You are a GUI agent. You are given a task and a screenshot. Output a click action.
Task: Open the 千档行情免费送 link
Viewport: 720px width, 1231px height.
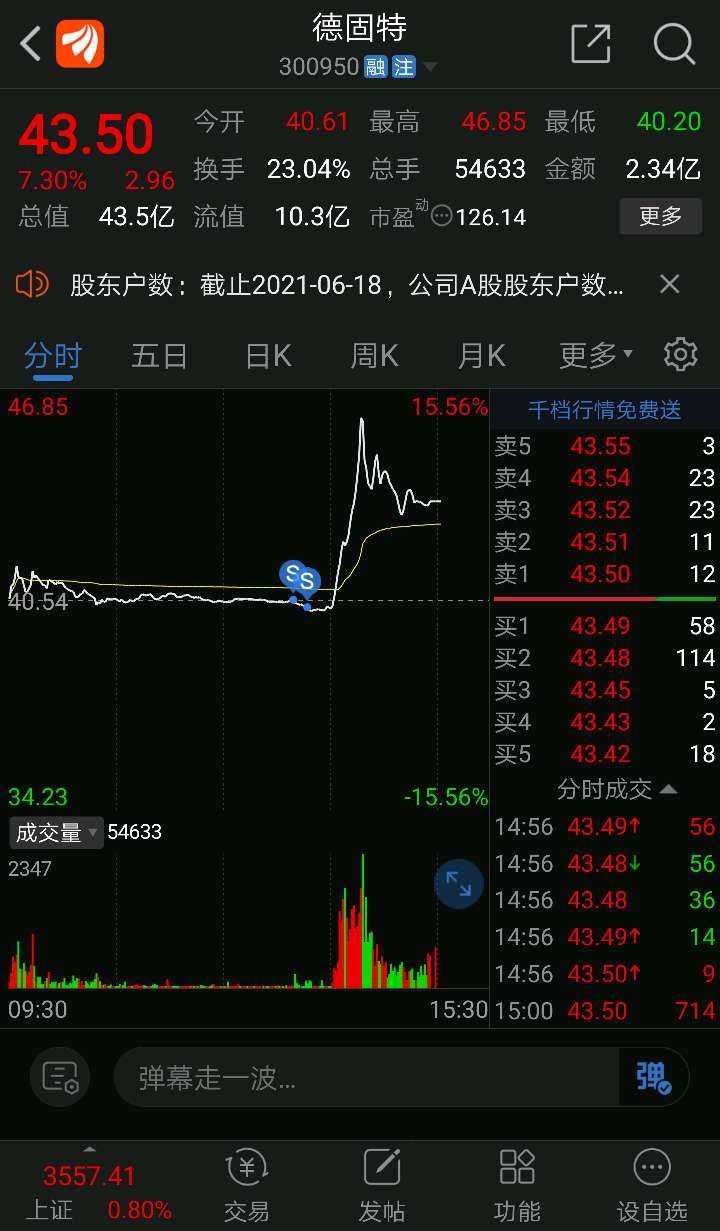click(604, 408)
